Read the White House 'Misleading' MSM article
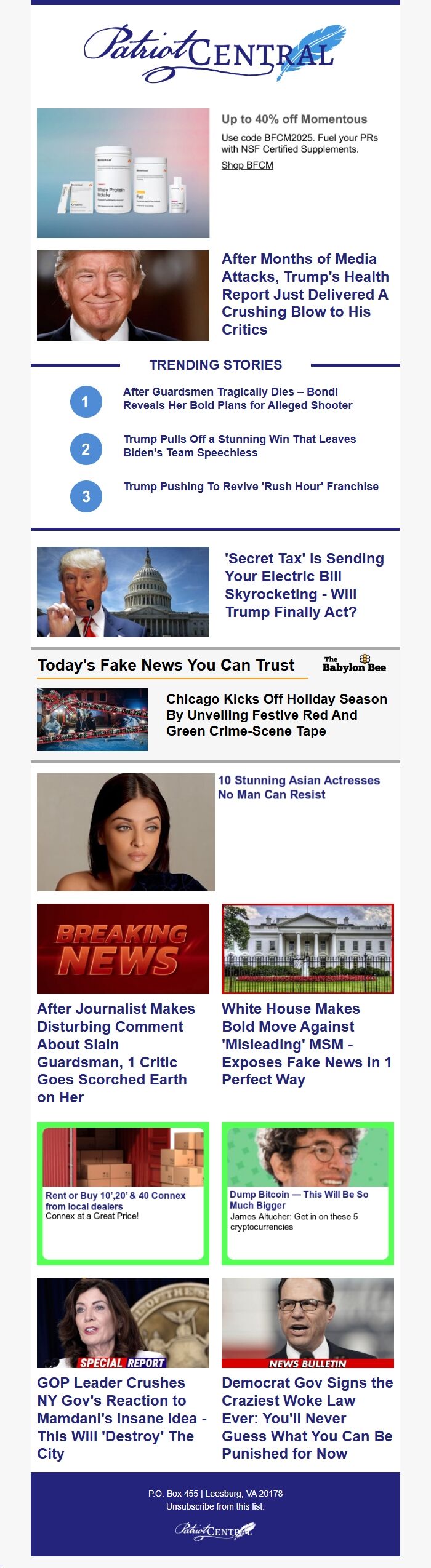Viewport: 431px width, 1568px height. (x=306, y=1044)
